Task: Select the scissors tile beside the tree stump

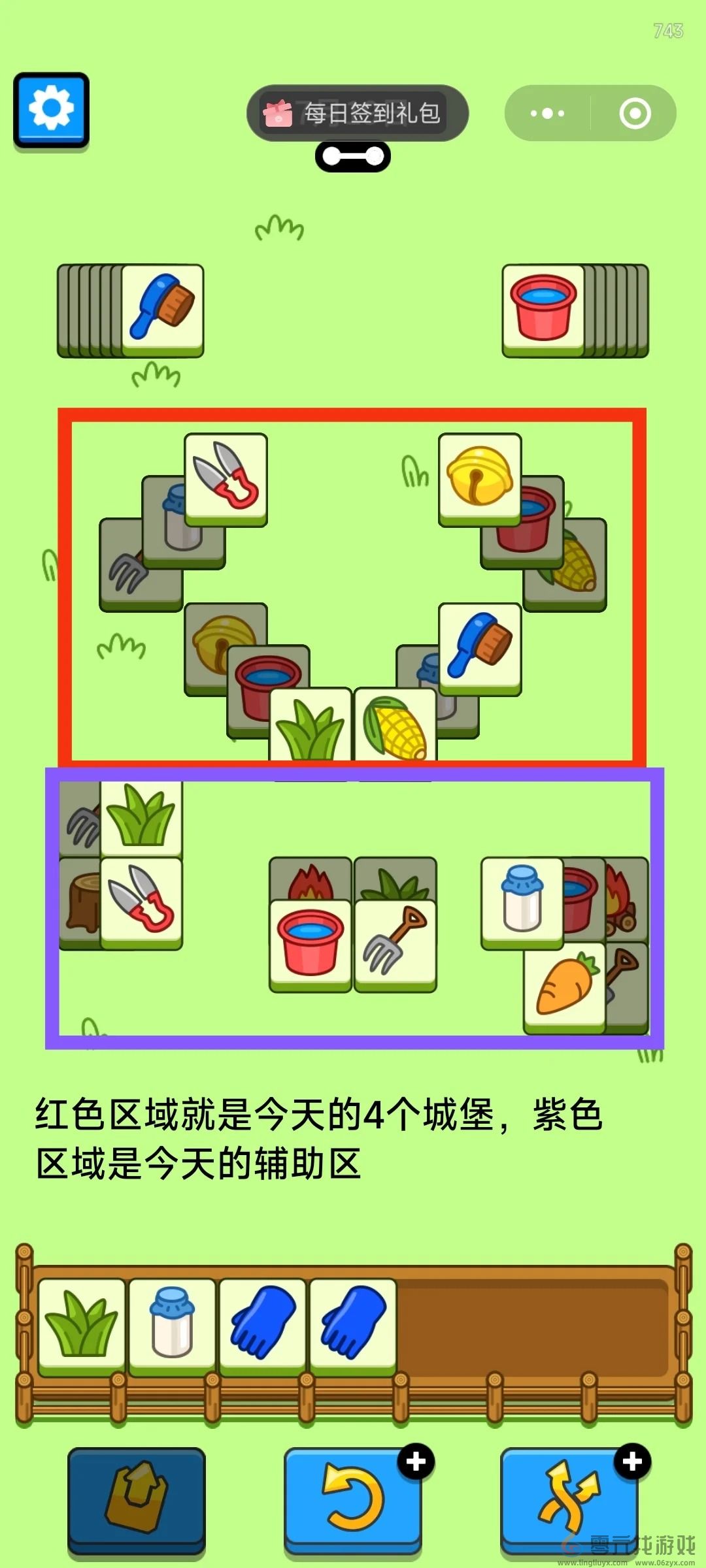Action: [x=141, y=900]
